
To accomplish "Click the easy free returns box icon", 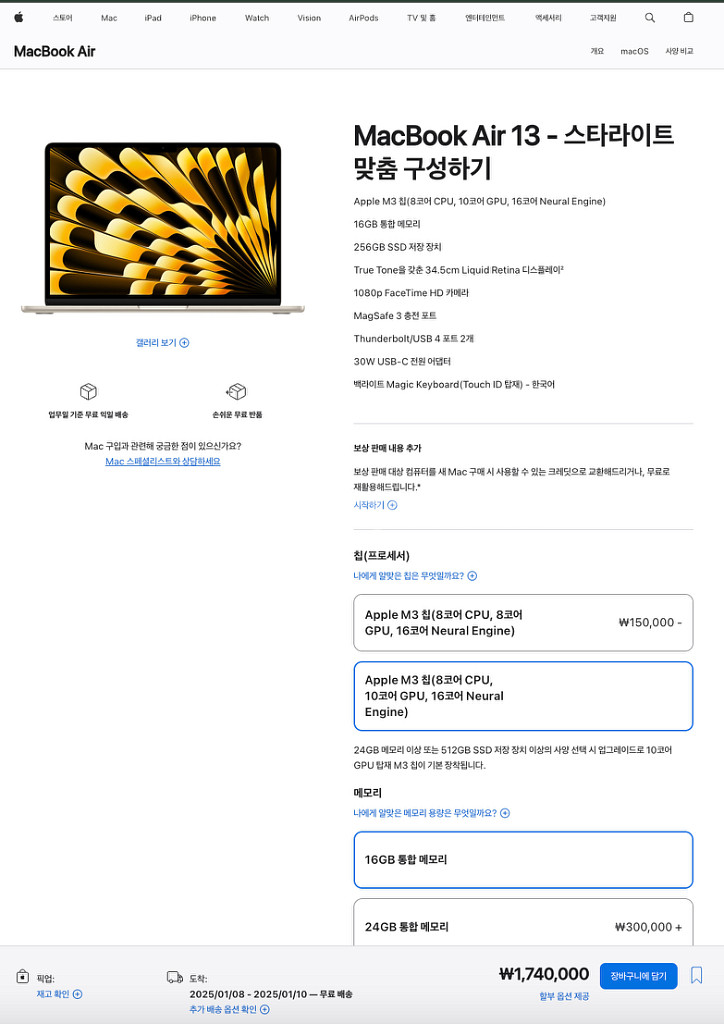I will point(237,390).
